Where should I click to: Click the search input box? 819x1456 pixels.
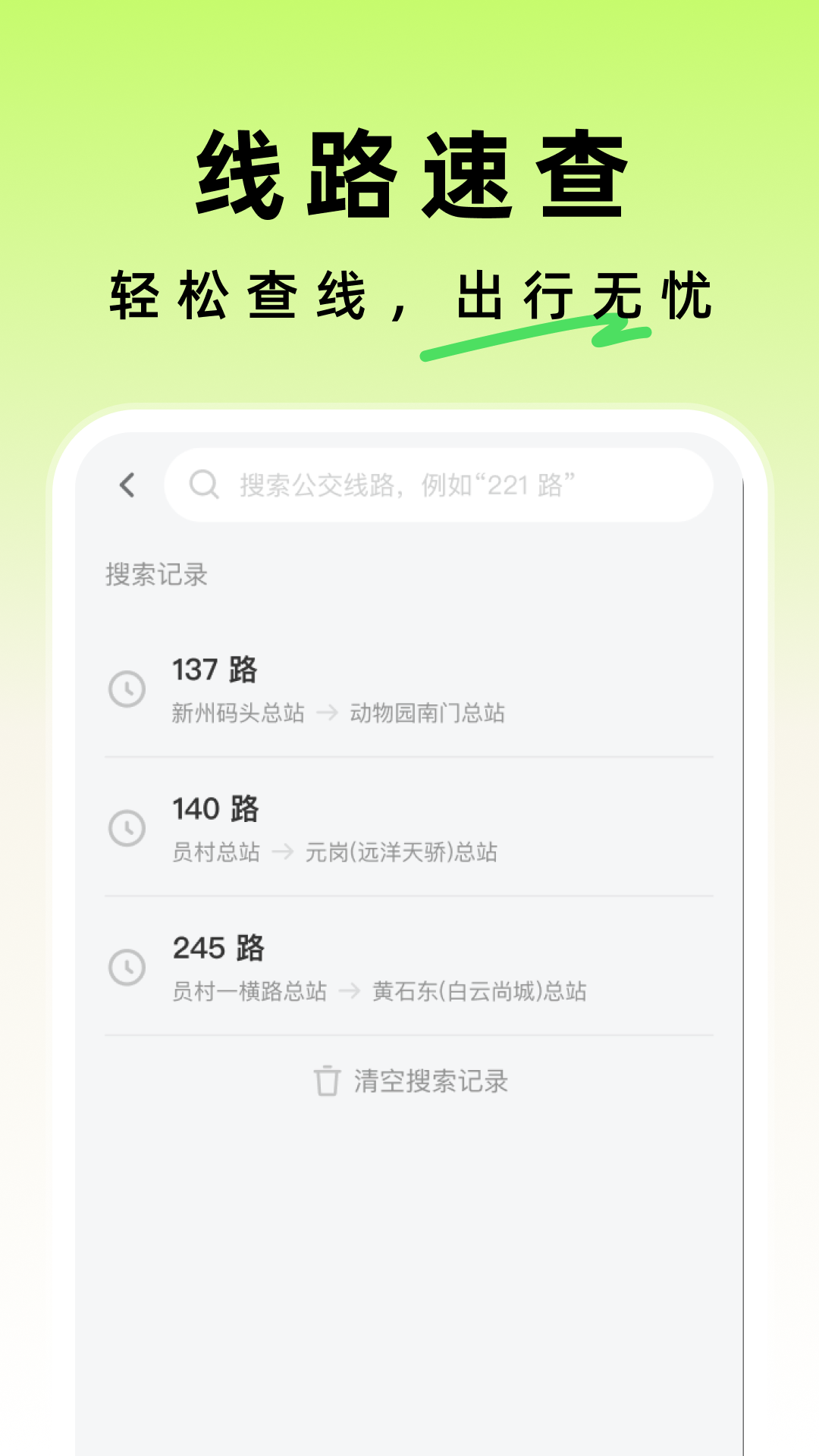[x=440, y=485]
